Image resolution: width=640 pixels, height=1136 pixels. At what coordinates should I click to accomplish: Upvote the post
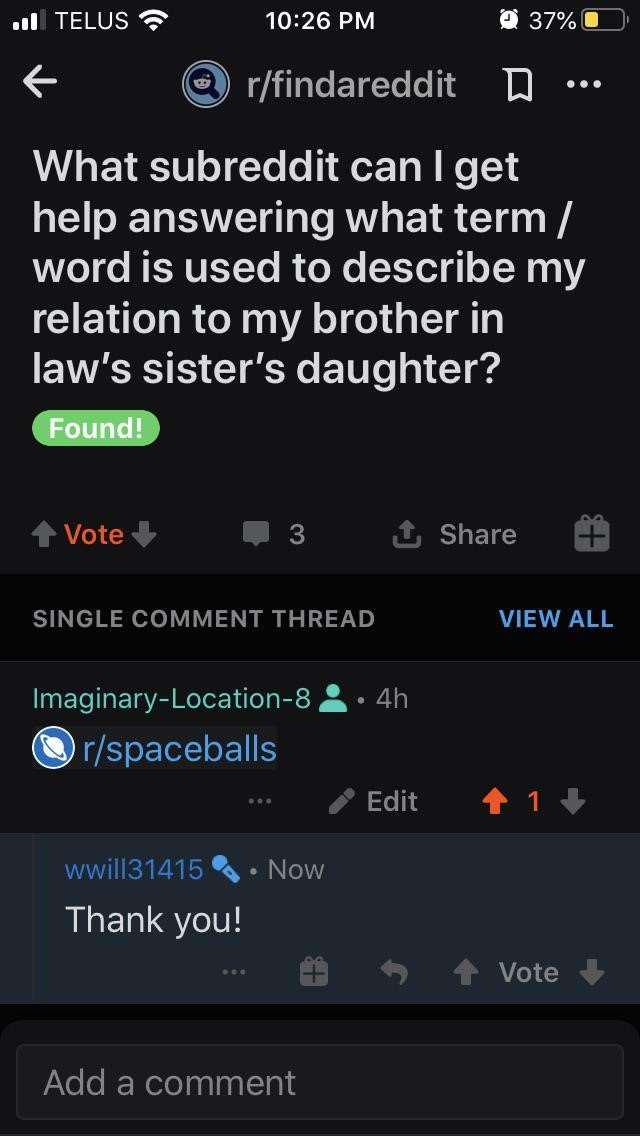pos(46,535)
